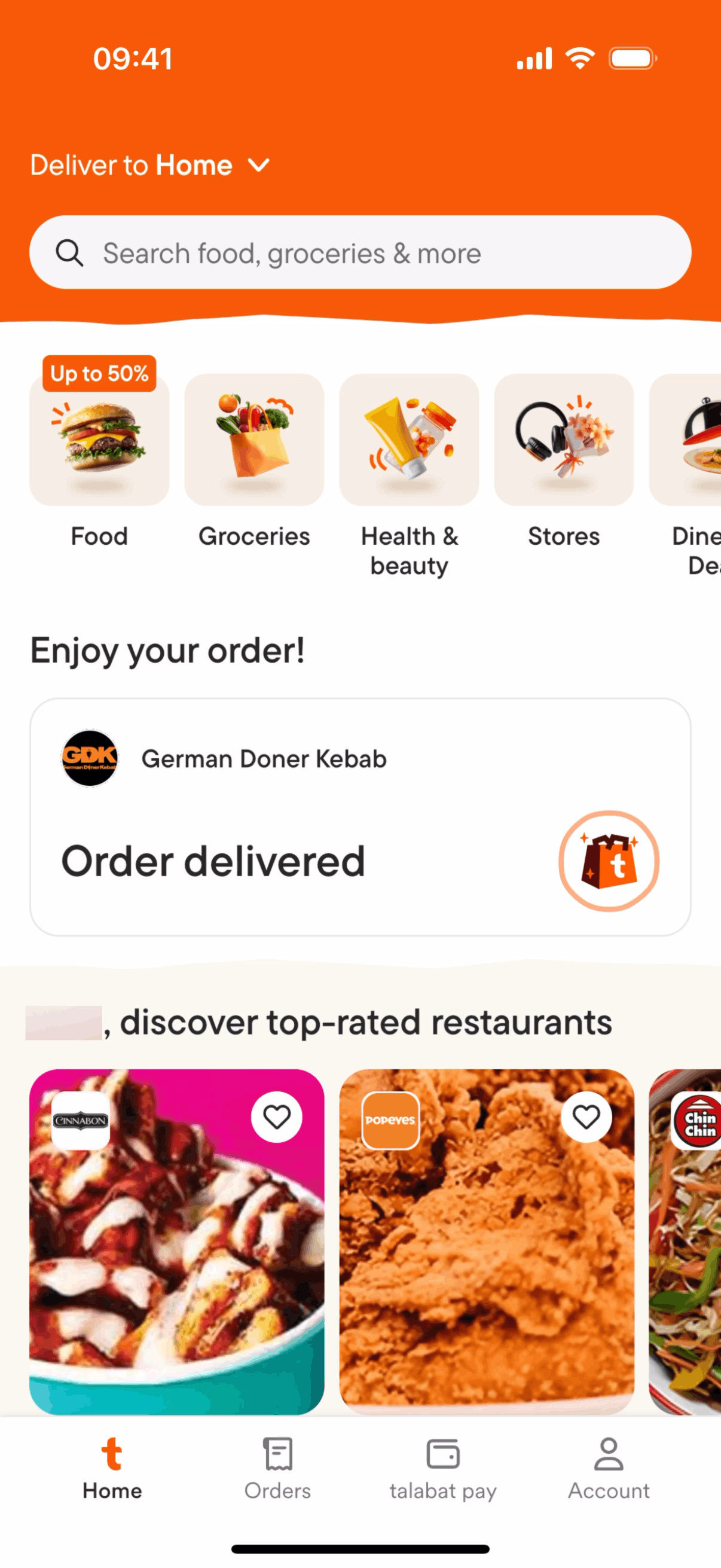Open the Stores category
The height and width of the screenshot is (1568, 721).
[x=563, y=440]
